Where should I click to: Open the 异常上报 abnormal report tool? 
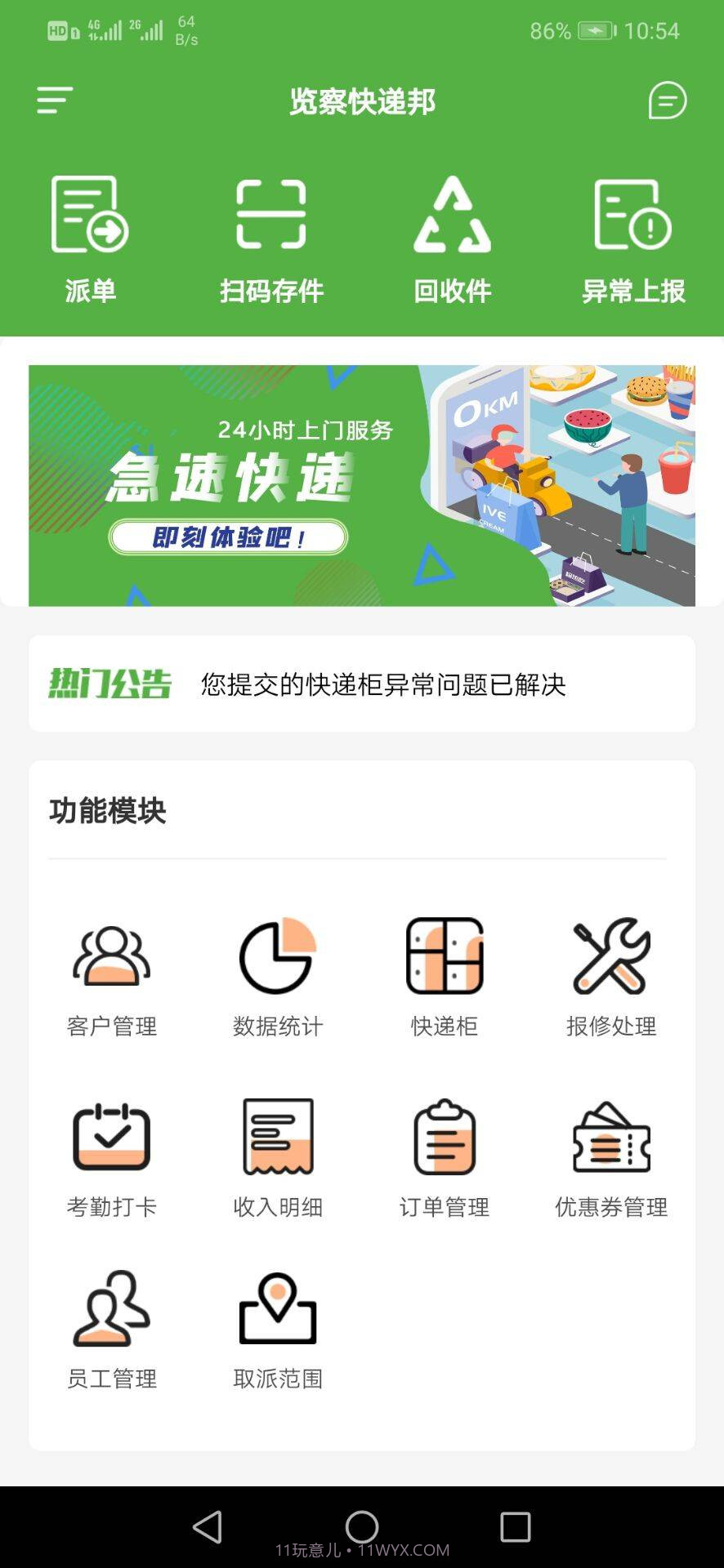click(633, 237)
